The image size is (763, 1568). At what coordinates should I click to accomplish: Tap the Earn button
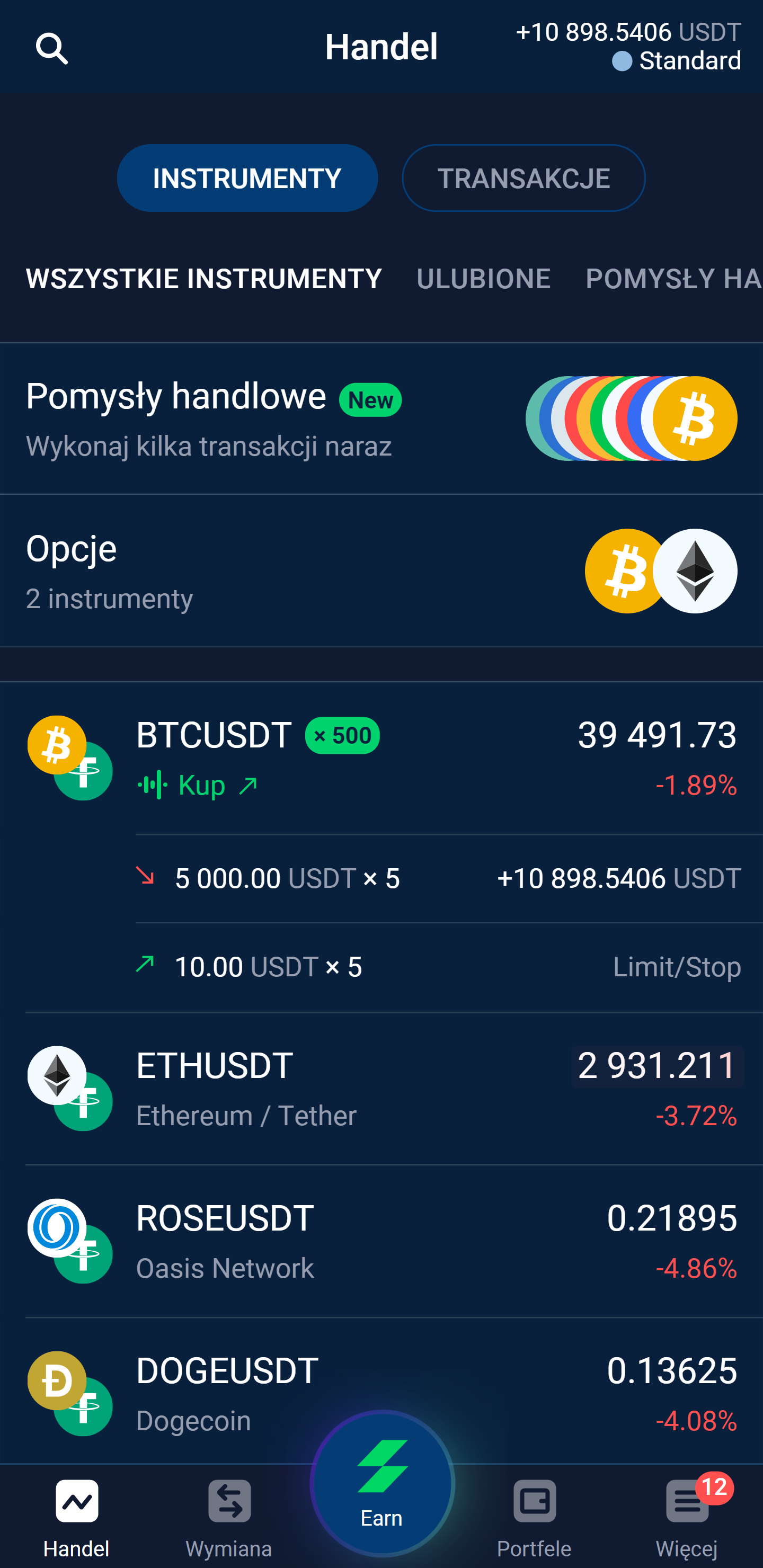point(382,1483)
